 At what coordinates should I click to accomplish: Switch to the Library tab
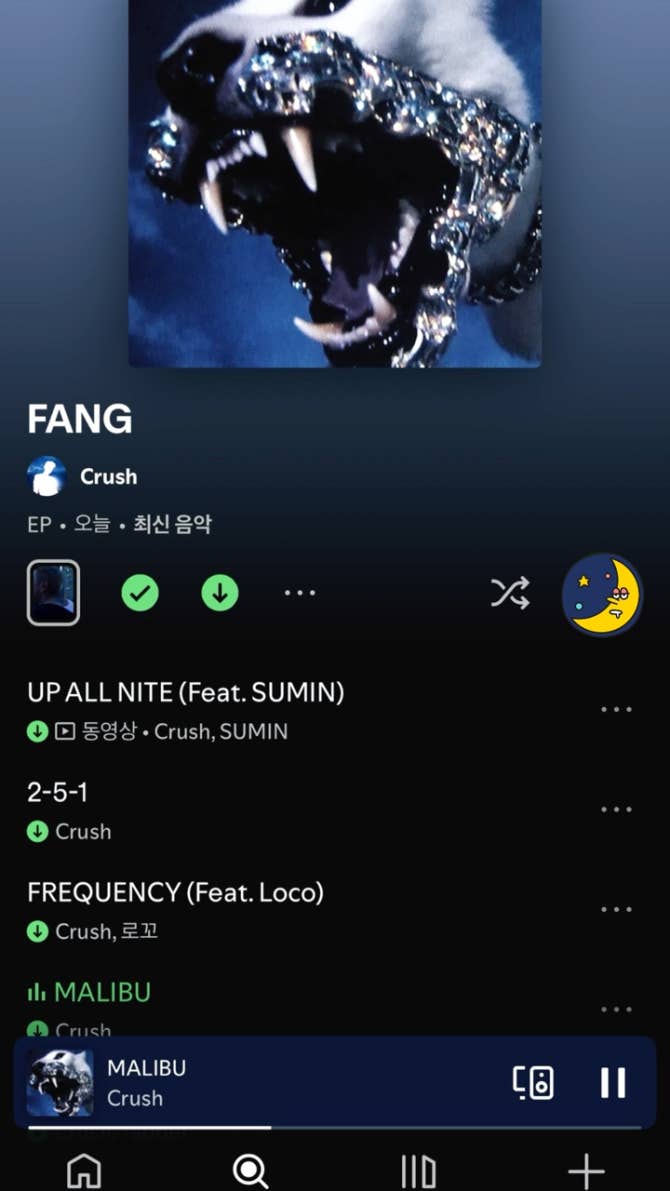point(418,1171)
